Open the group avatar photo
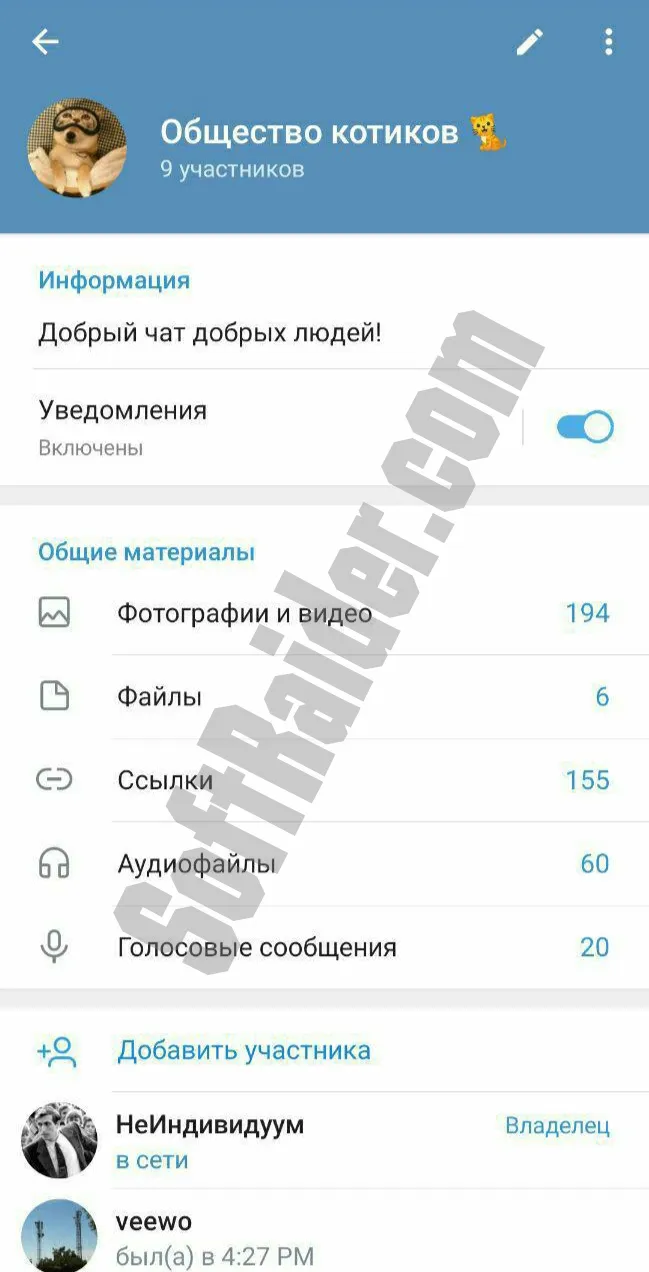649x1272 pixels. coord(77,148)
